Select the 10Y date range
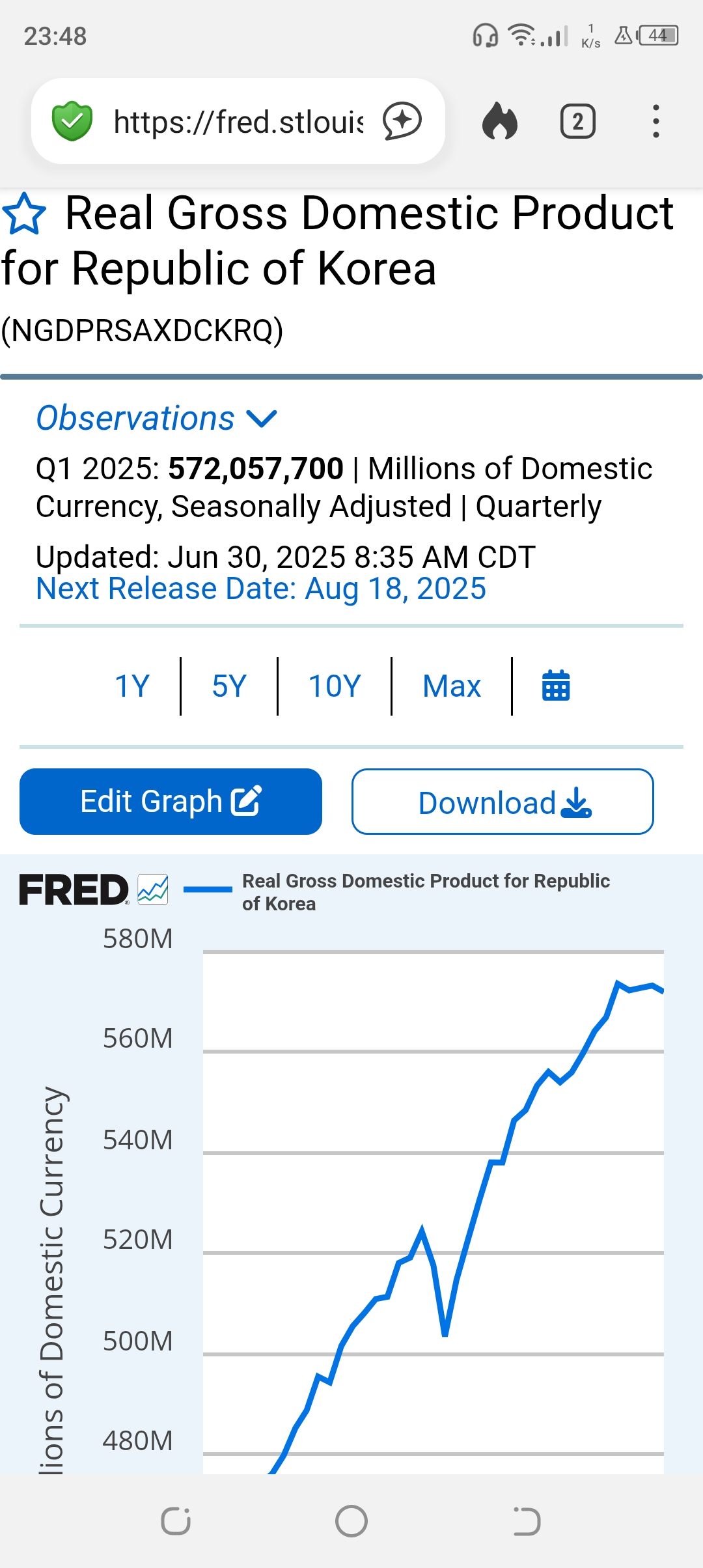 tap(335, 686)
